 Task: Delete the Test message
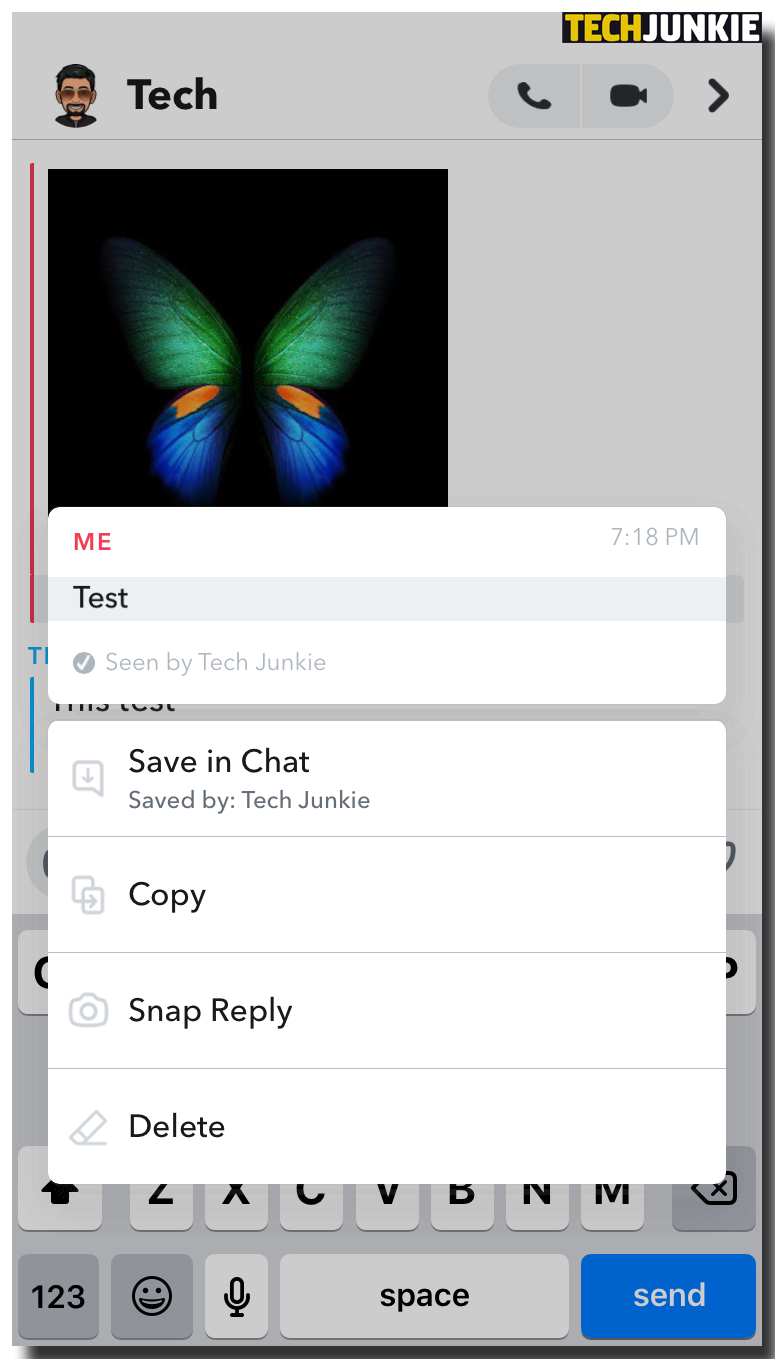click(386, 1126)
